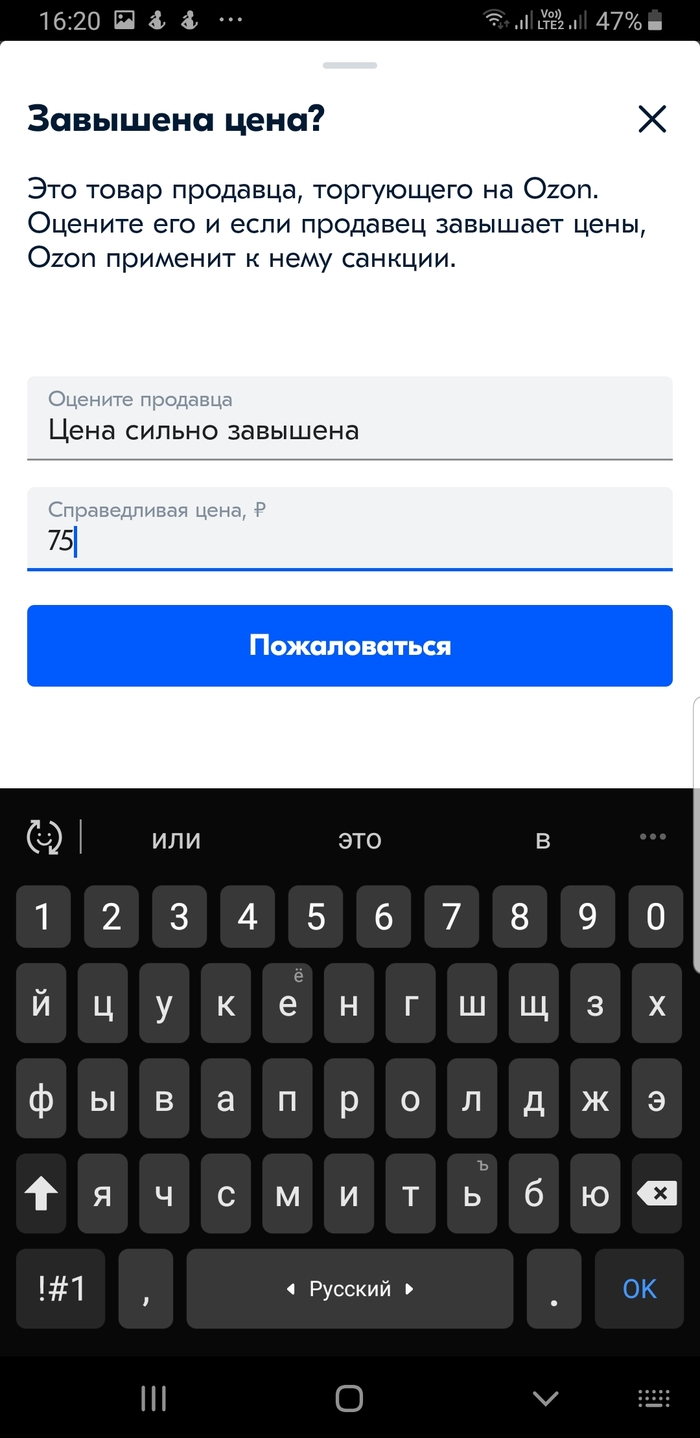The width and height of the screenshot is (700, 1438).
Task: Switch to symbols with '!#1' key
Action: pyautogui.click(x=62, y=1289)
